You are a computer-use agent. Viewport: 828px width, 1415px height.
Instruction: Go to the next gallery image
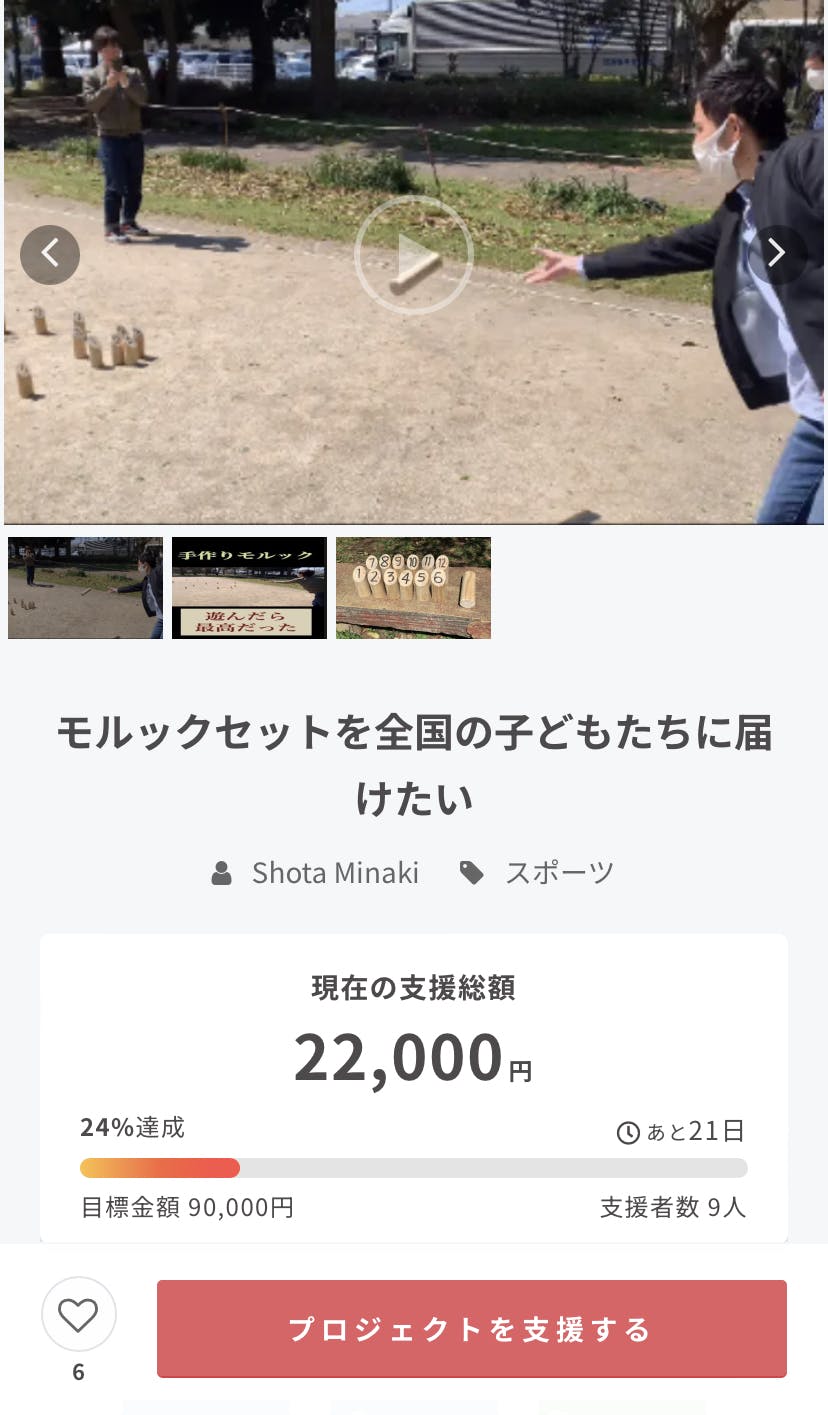(776, 255)
